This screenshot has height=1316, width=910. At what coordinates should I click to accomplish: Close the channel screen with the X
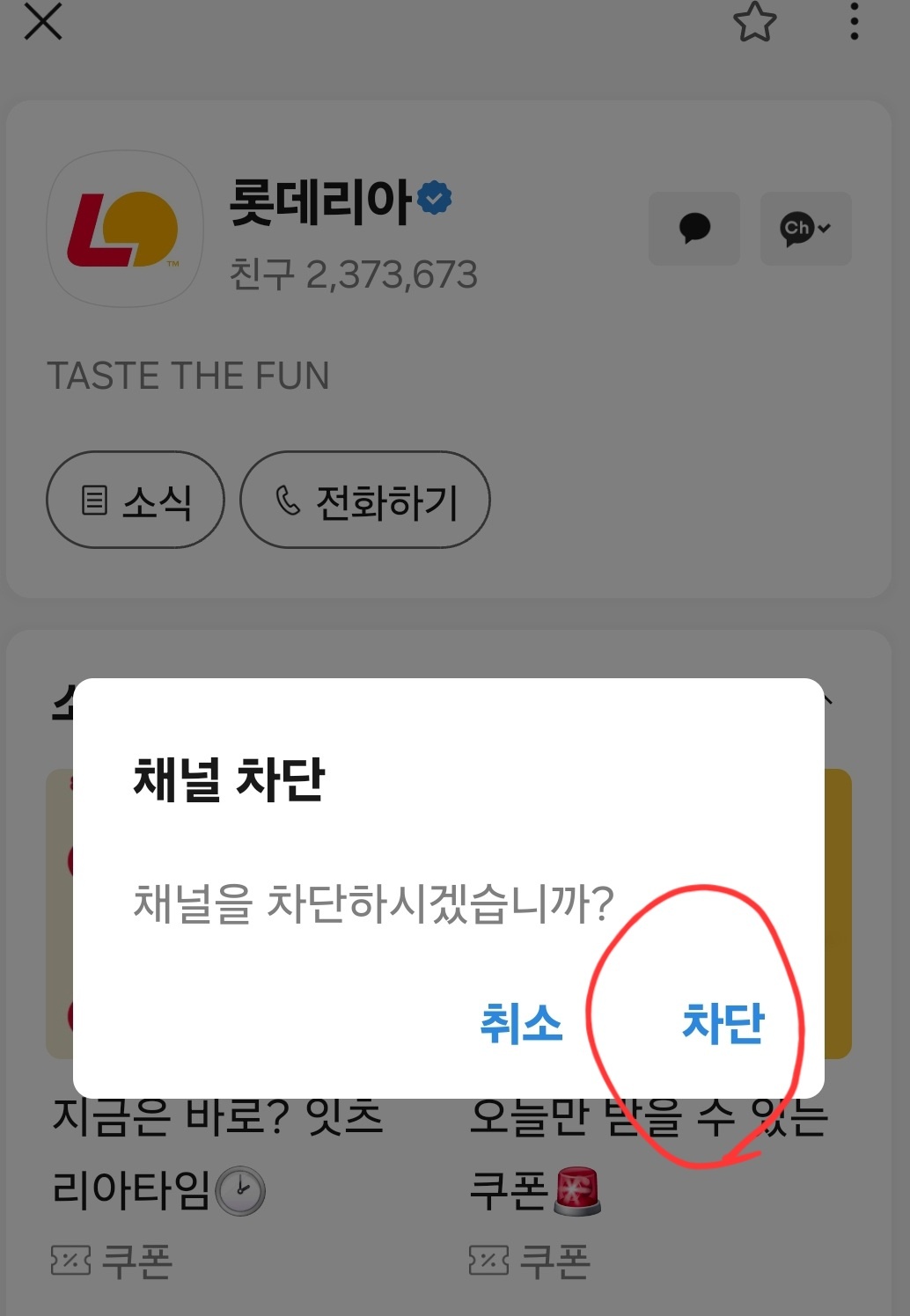[43, 24]
